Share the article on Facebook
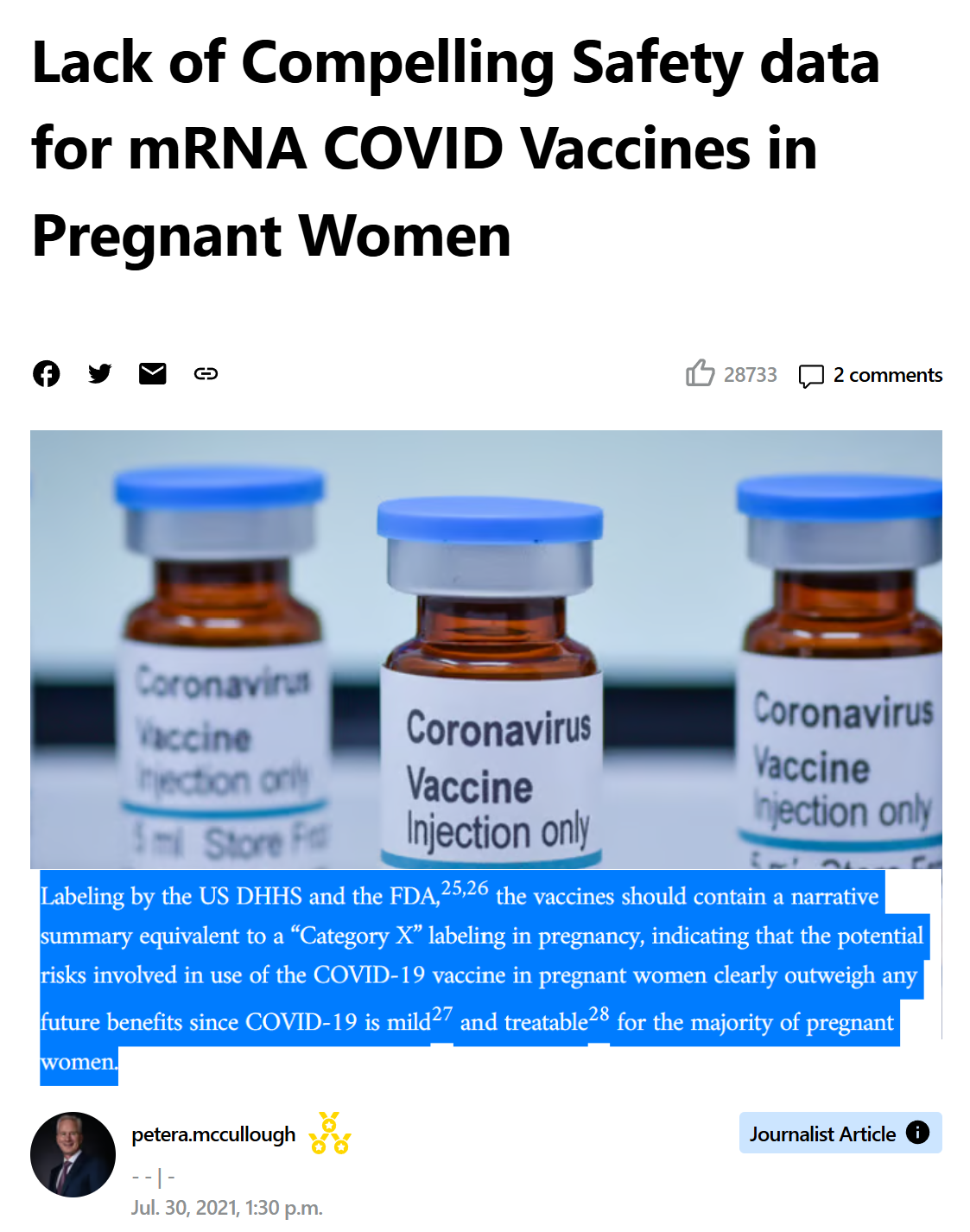 [47, 373]
